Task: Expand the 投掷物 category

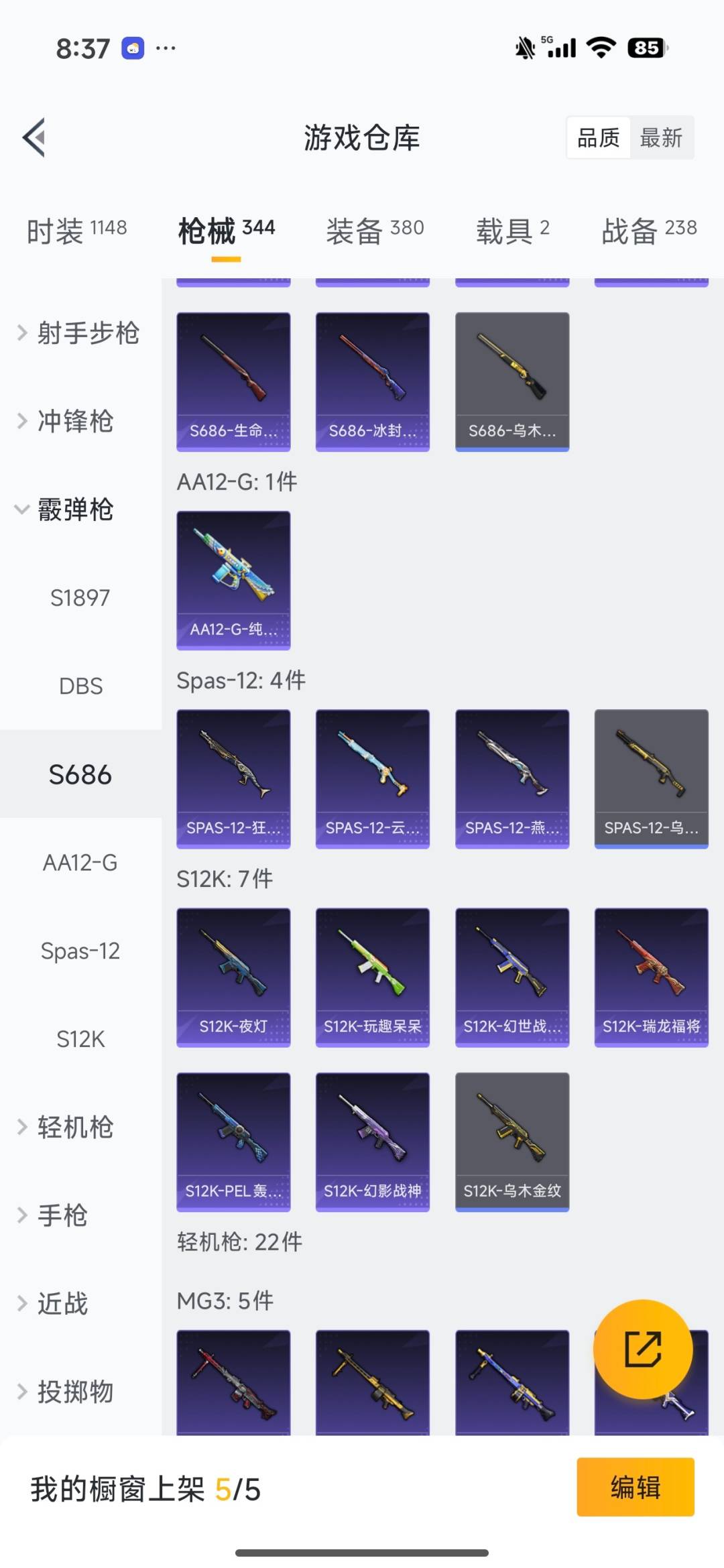Action: tap(67, 1392)
